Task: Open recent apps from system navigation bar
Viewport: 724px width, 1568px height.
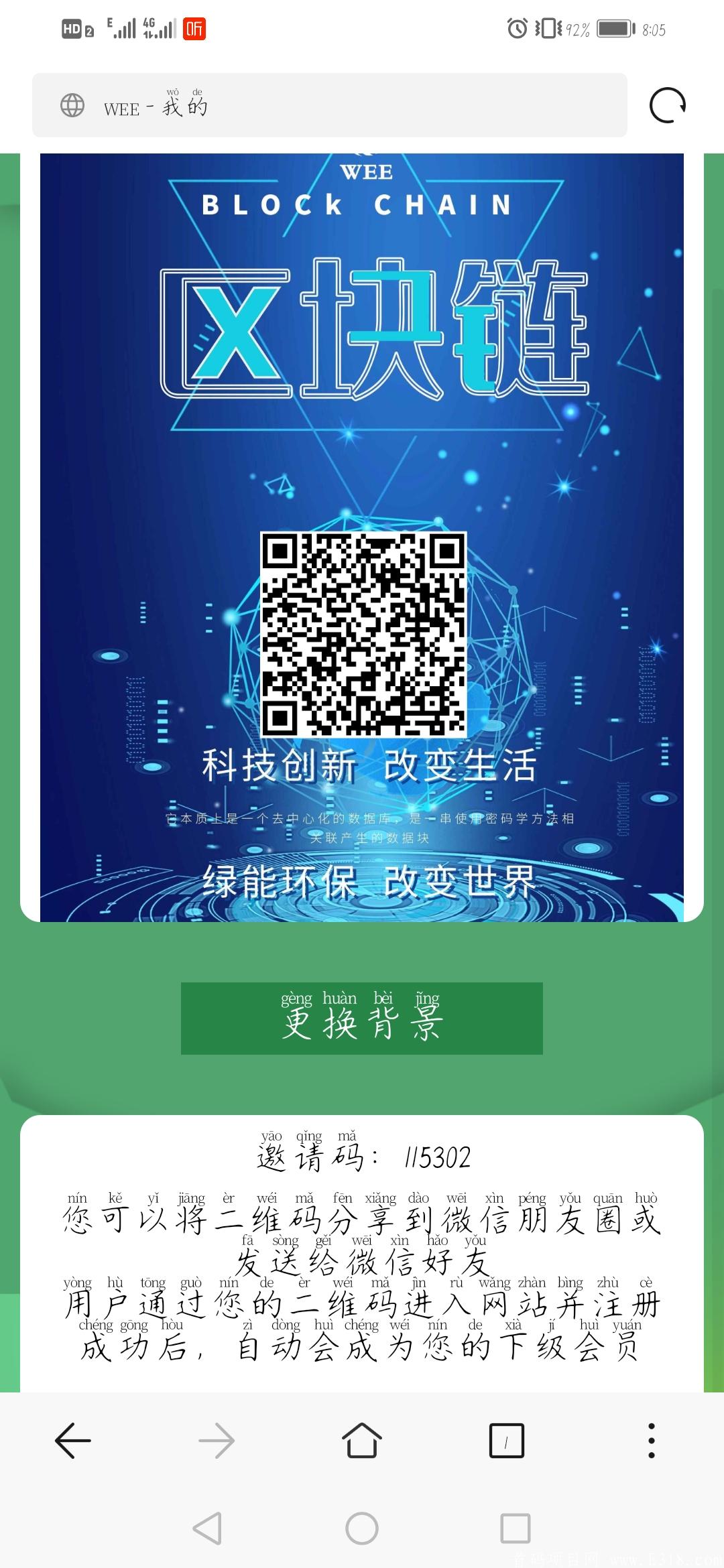Action: point(516,1528)
